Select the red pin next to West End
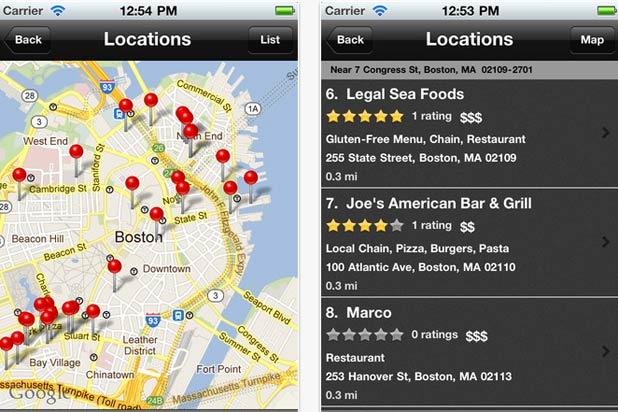Image resolution: width=618 pixels, height=412 pixels. (x=76, y=152)
